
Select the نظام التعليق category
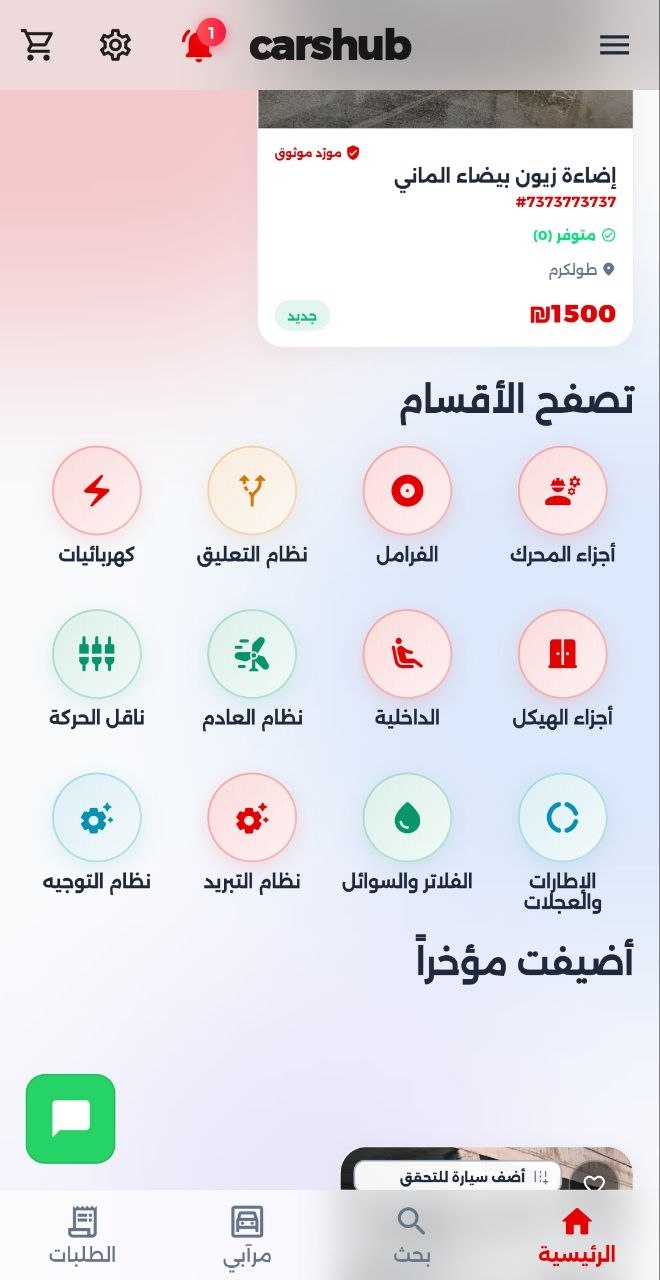(x=252, y=506)
